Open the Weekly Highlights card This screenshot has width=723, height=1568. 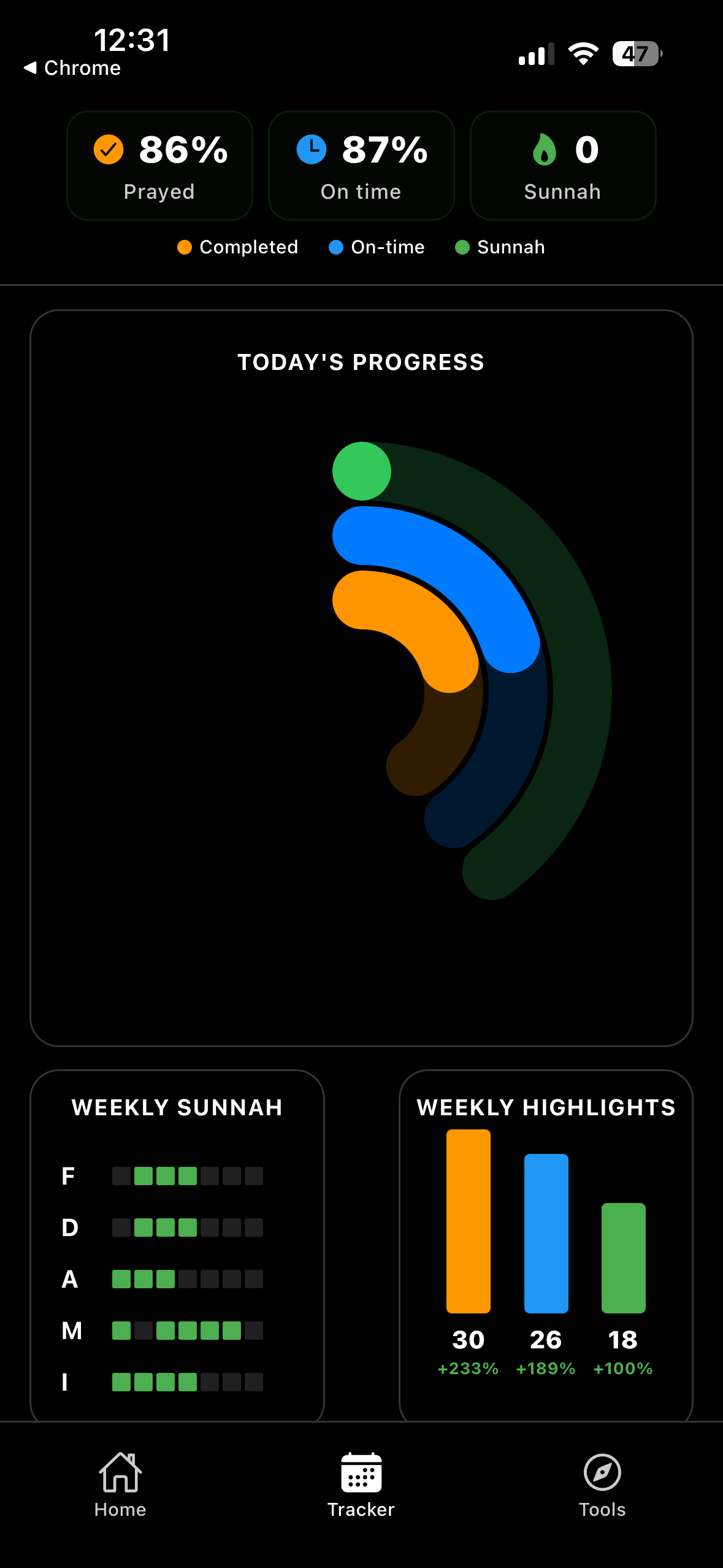[546, 1245]
